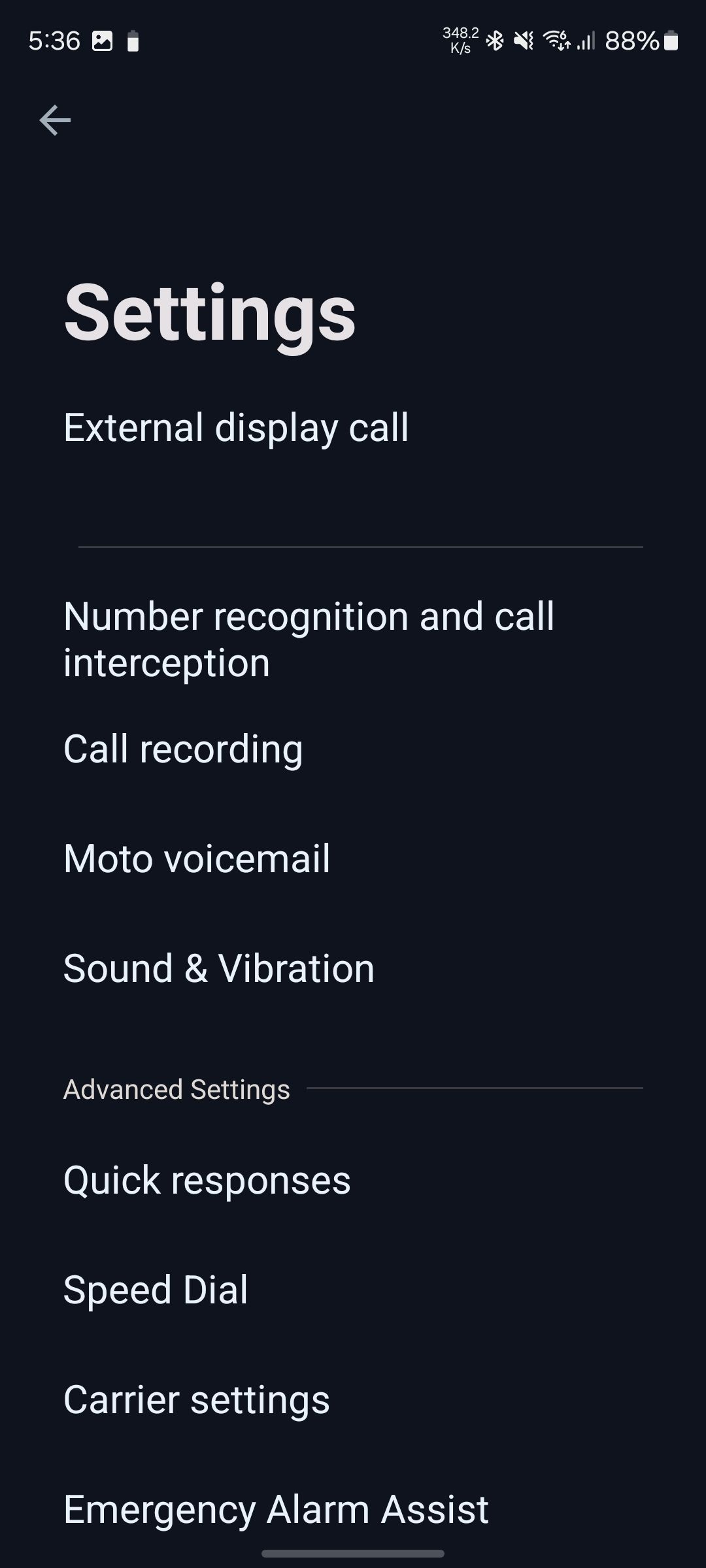Open Emergency Alarm Assist
706x1568 pixels.
coord(276,1509)
